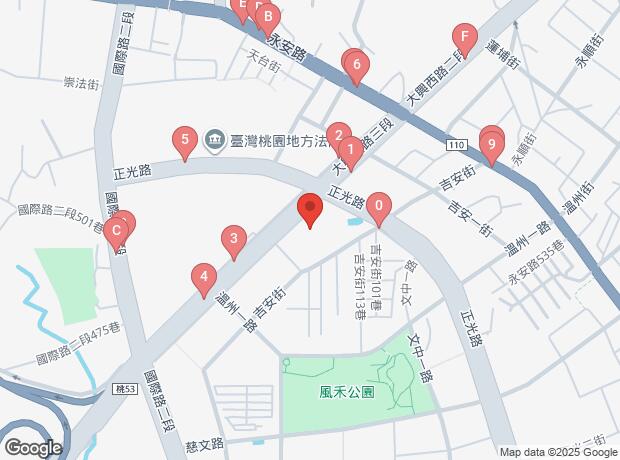
Task: Open marker 6 on 永安路
Action: tap(357, 67)
